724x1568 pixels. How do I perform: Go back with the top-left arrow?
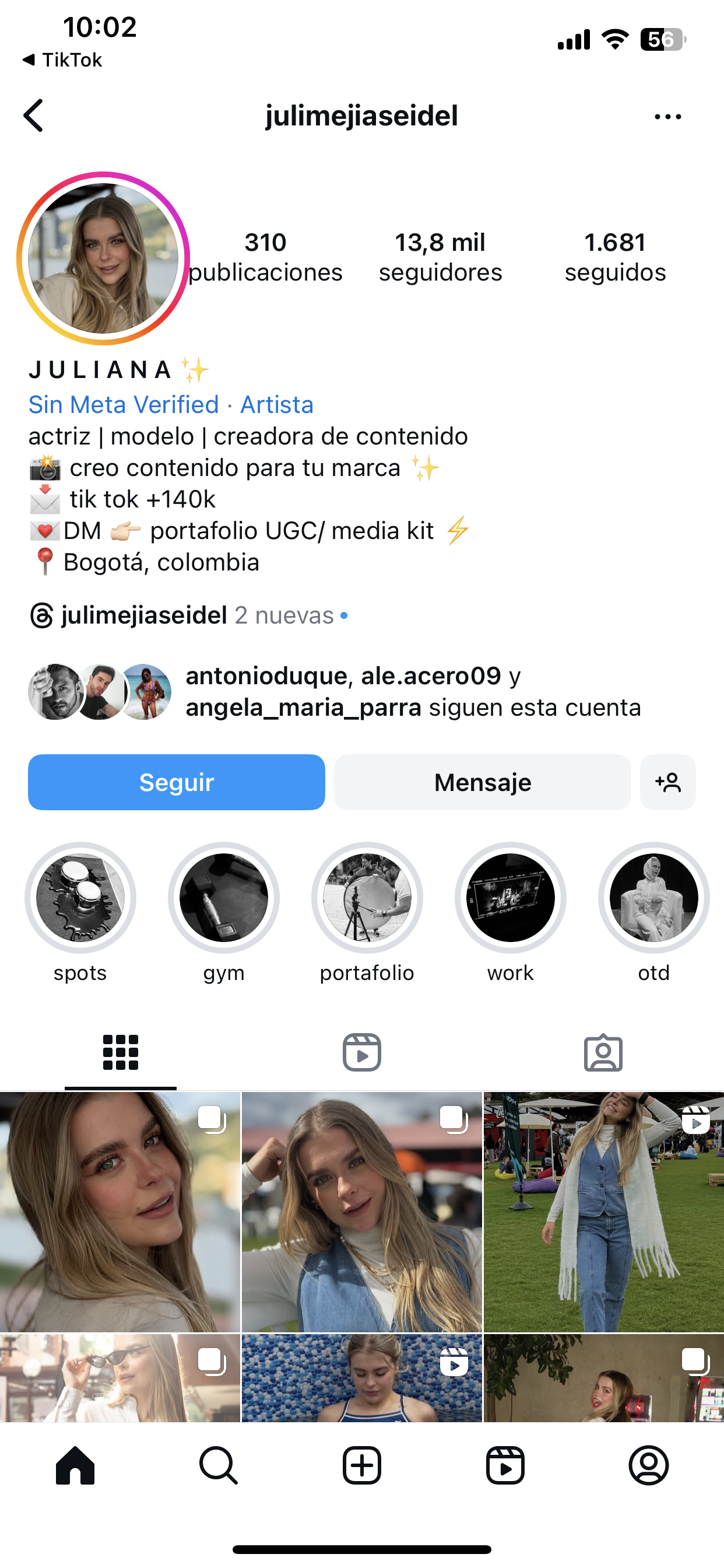pyautogui.click(x=34, y=116)
